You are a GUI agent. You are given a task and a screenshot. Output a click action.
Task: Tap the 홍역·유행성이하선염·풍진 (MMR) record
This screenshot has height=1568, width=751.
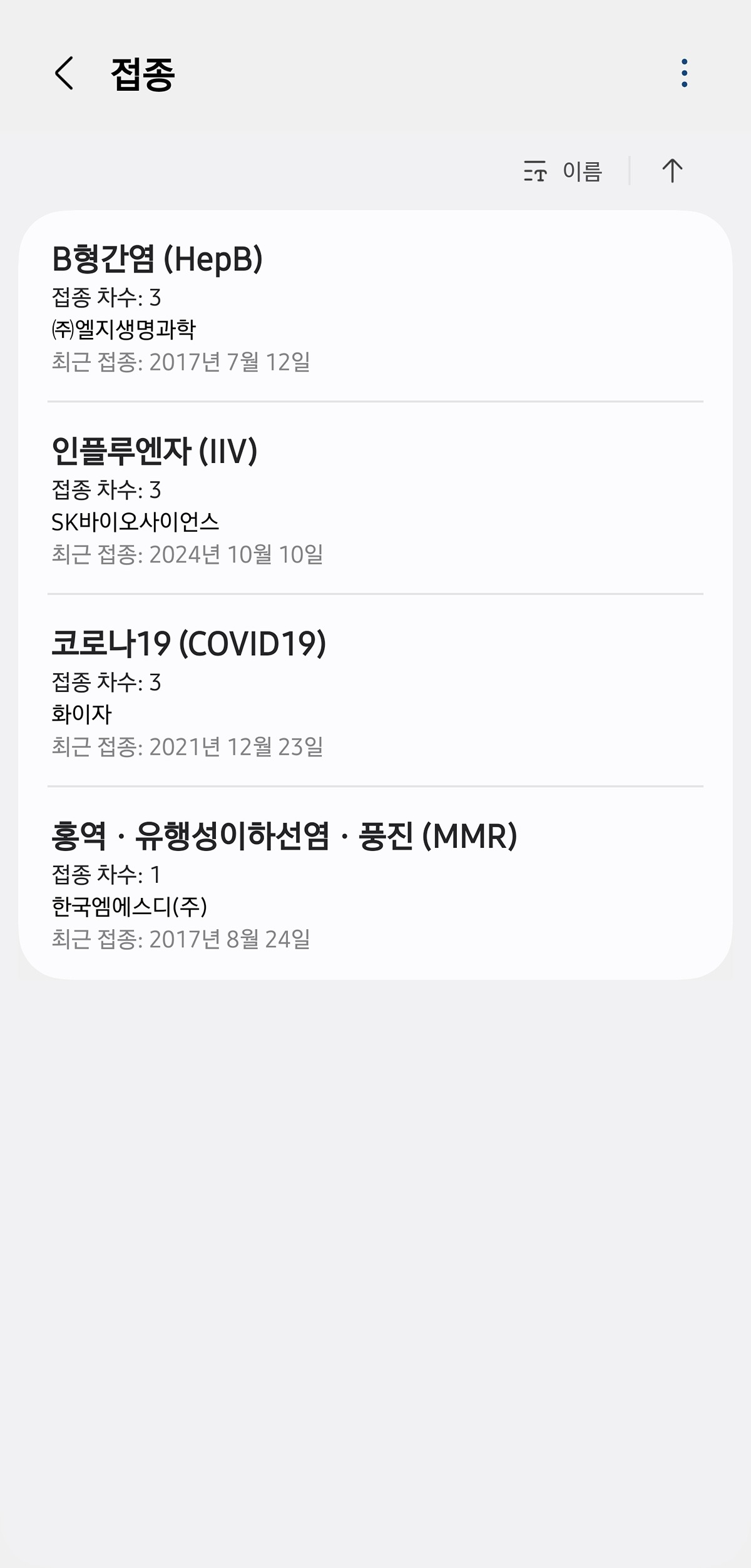[375, 885]
